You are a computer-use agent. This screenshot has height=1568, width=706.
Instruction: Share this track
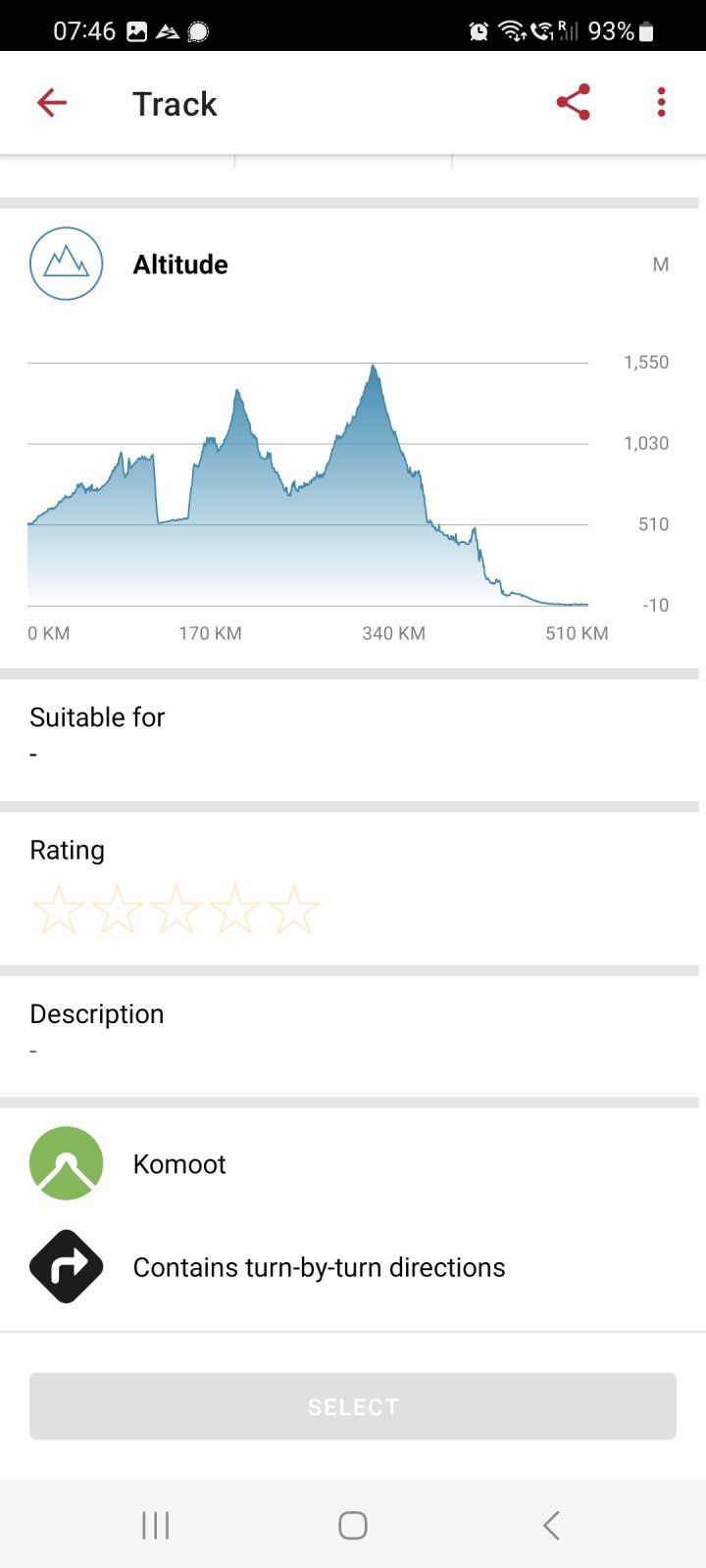click(573, 103)
